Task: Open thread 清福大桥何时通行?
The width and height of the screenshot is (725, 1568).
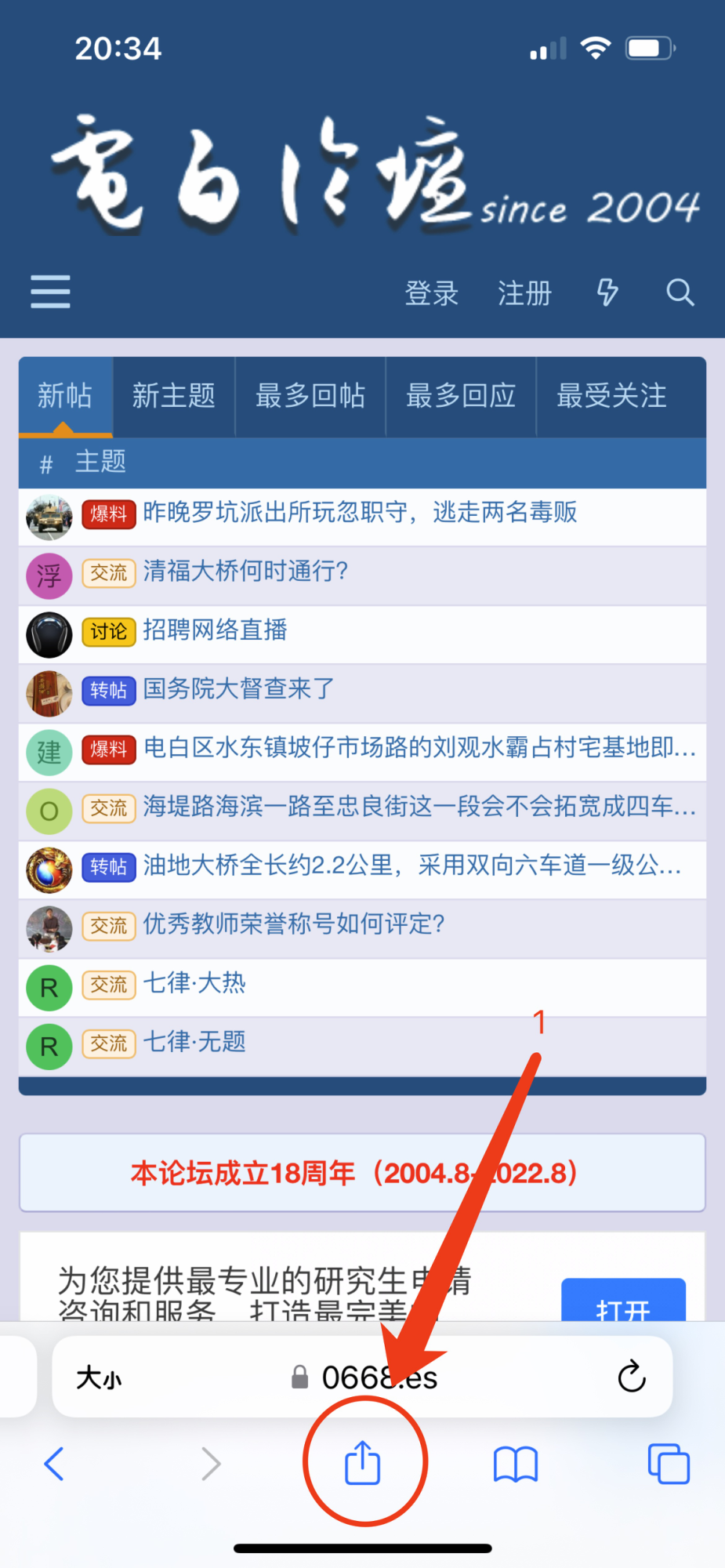Action: pyautogui.click(x=245, y=572)
